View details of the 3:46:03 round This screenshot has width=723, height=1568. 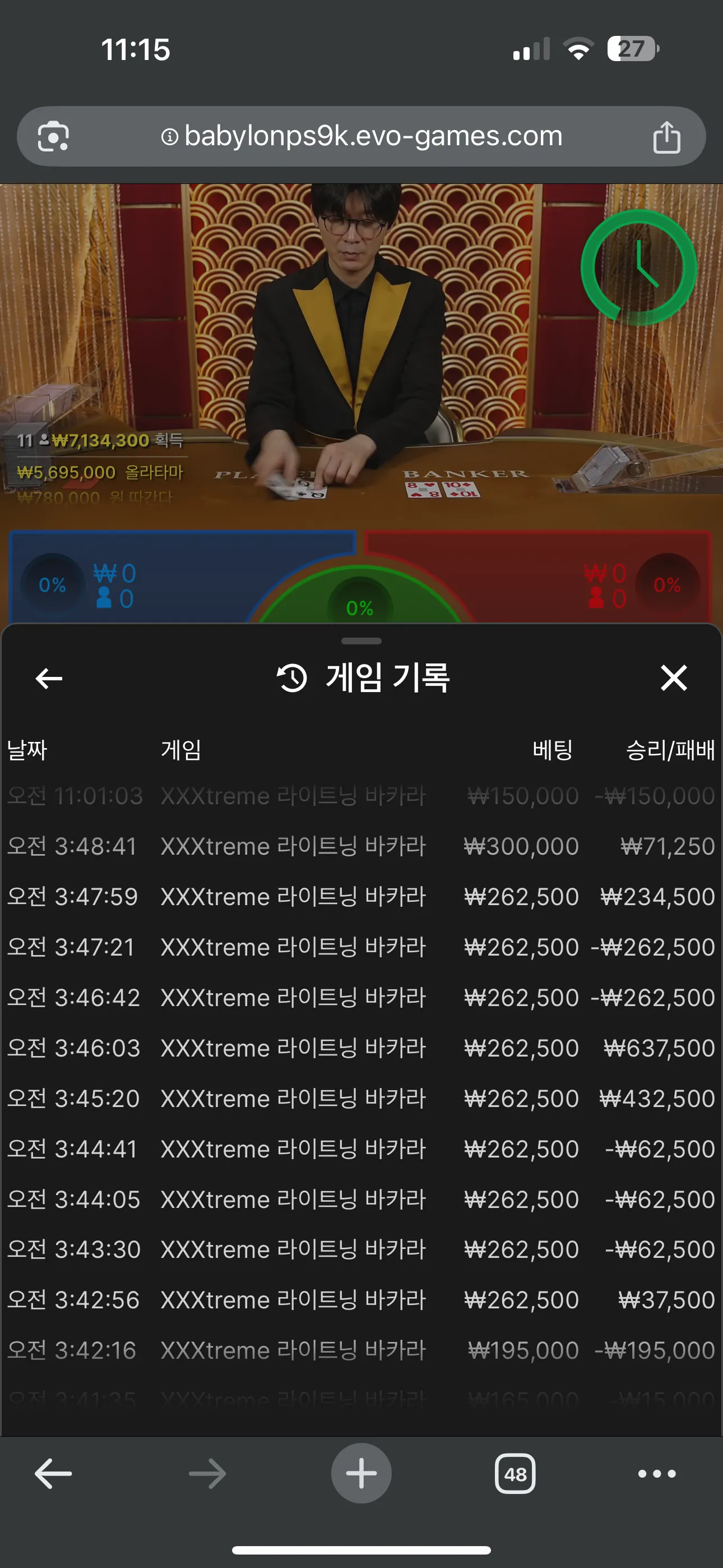pyautogui.click(x=361, y=1048)
